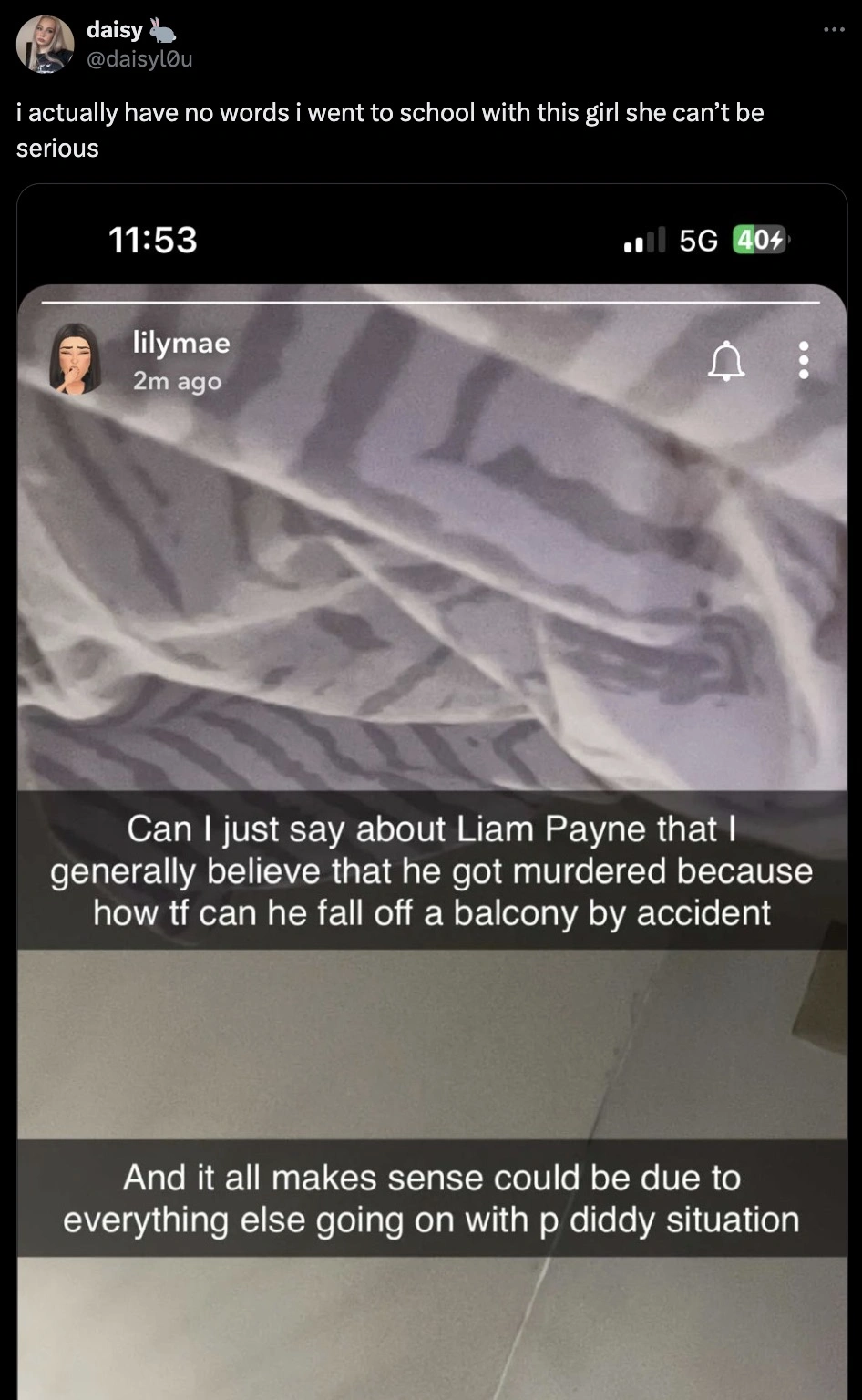The width and height of the screenshot is (862, 1400).
Task: Open daisy's profile picture
Action: pos(45,44)
